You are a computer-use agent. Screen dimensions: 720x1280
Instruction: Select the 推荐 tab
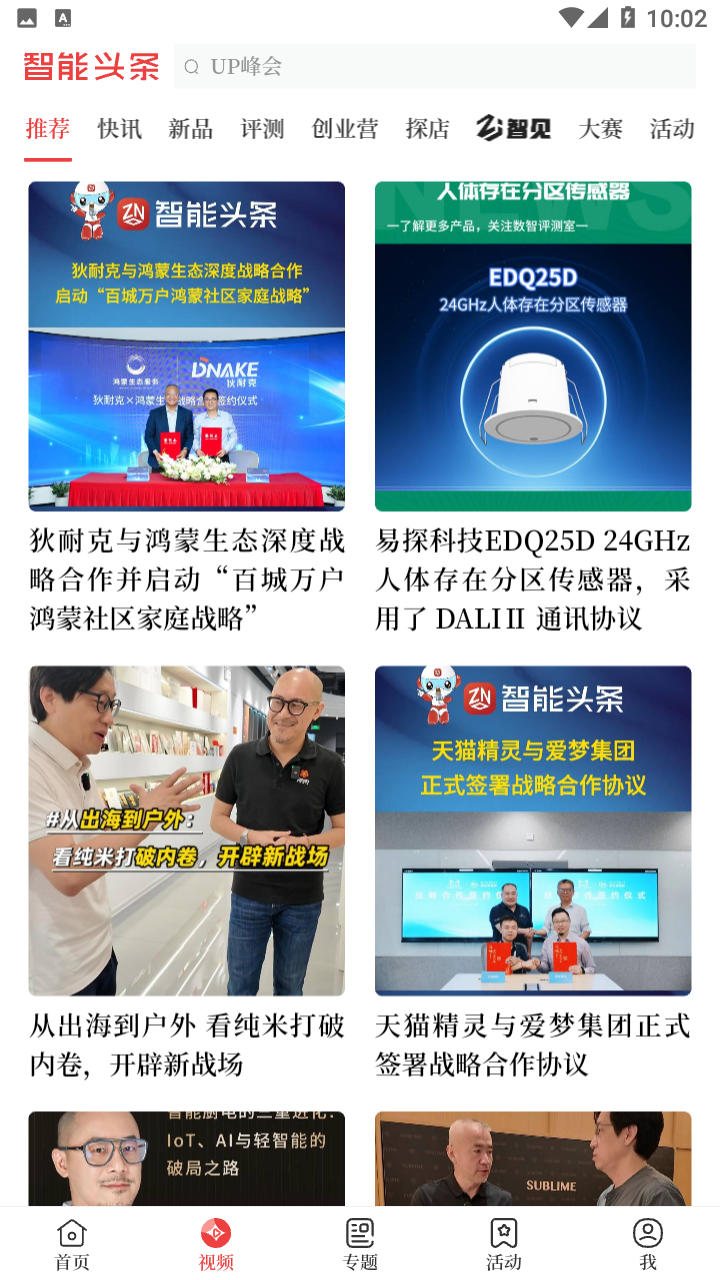coord(48,129)
